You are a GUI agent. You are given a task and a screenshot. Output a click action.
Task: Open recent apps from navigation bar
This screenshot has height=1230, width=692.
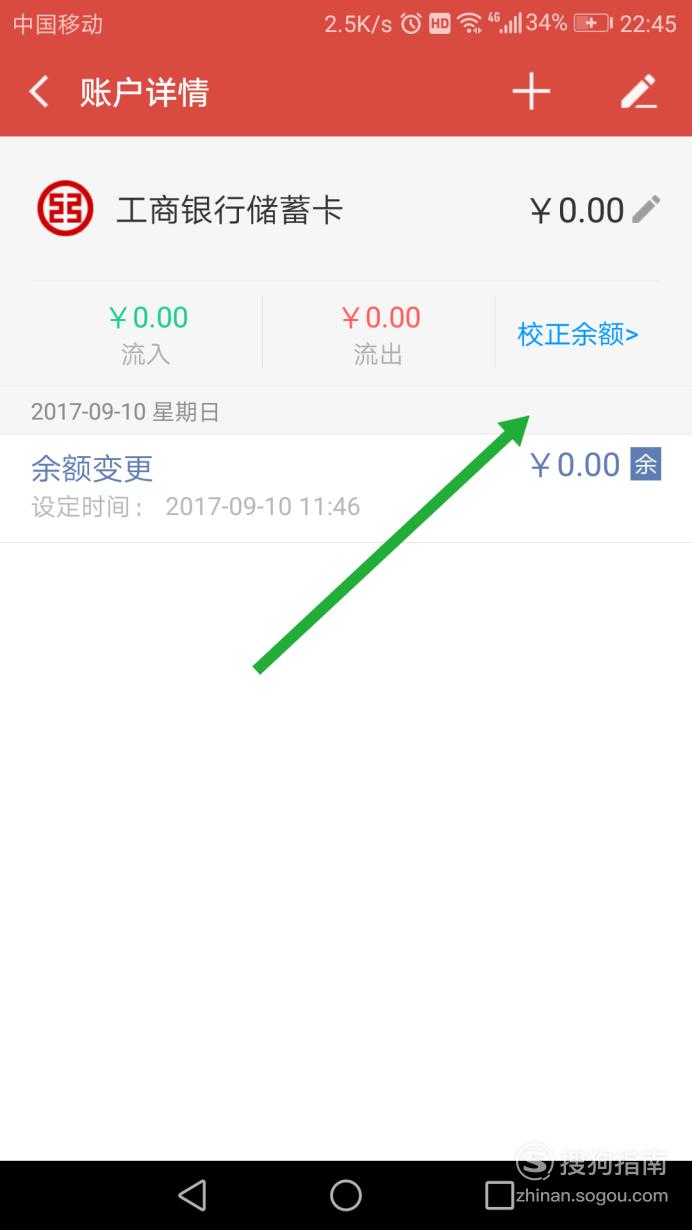click(x=499, y=1195)
